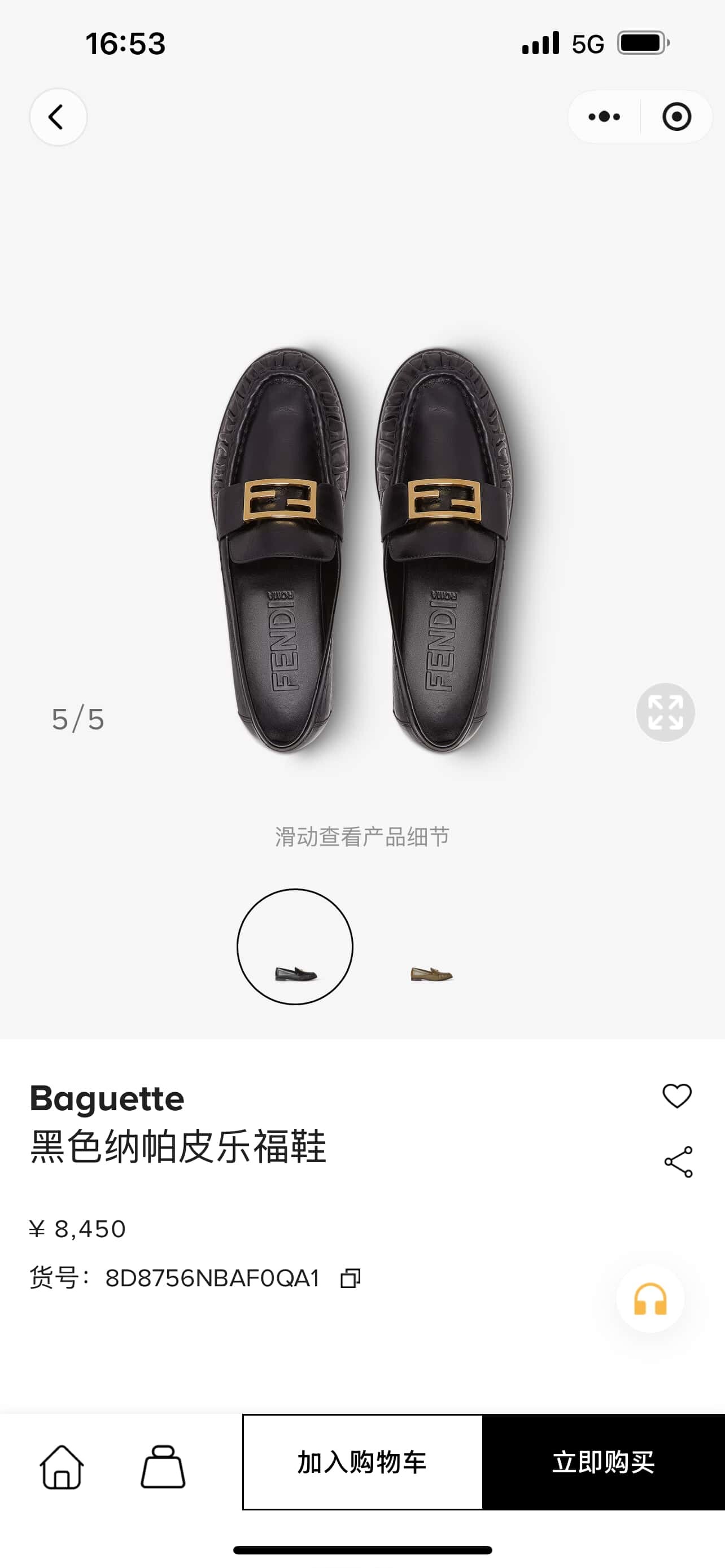Expand the product image to fullscreen

click(x=665, y=712)
